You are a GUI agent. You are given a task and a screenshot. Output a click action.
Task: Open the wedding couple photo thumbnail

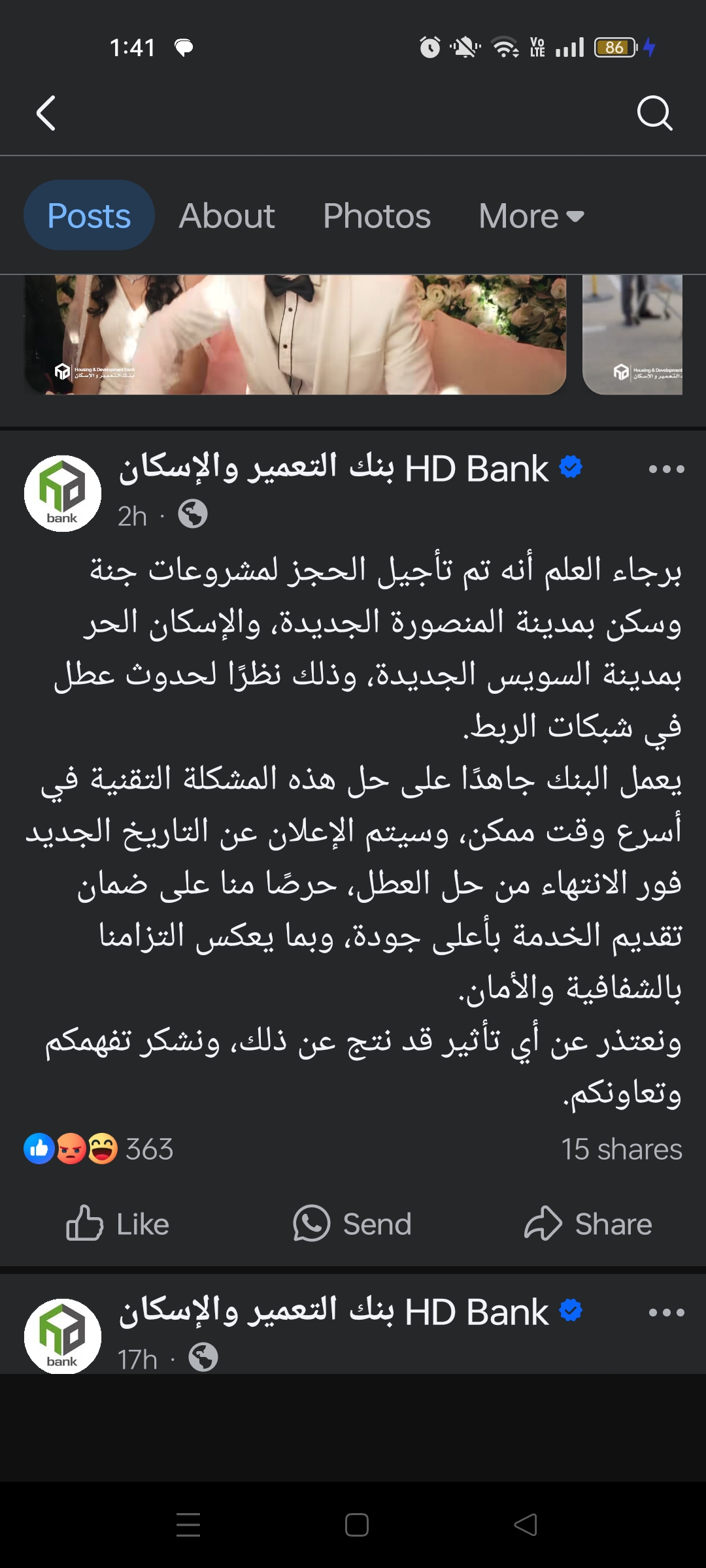point(294,335)
